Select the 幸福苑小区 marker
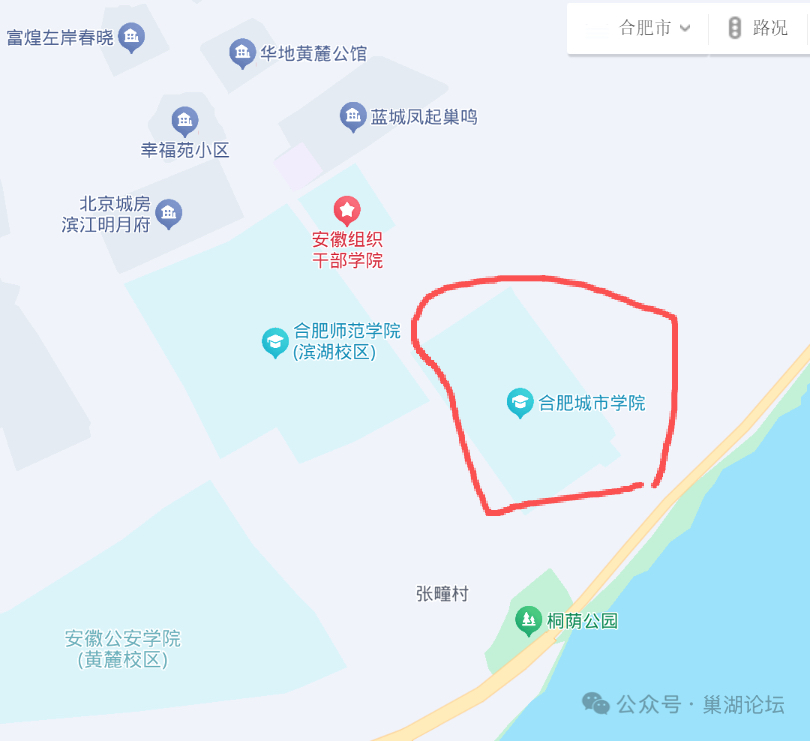Screen dimensions: 810x741 click(x=185, y=121)
